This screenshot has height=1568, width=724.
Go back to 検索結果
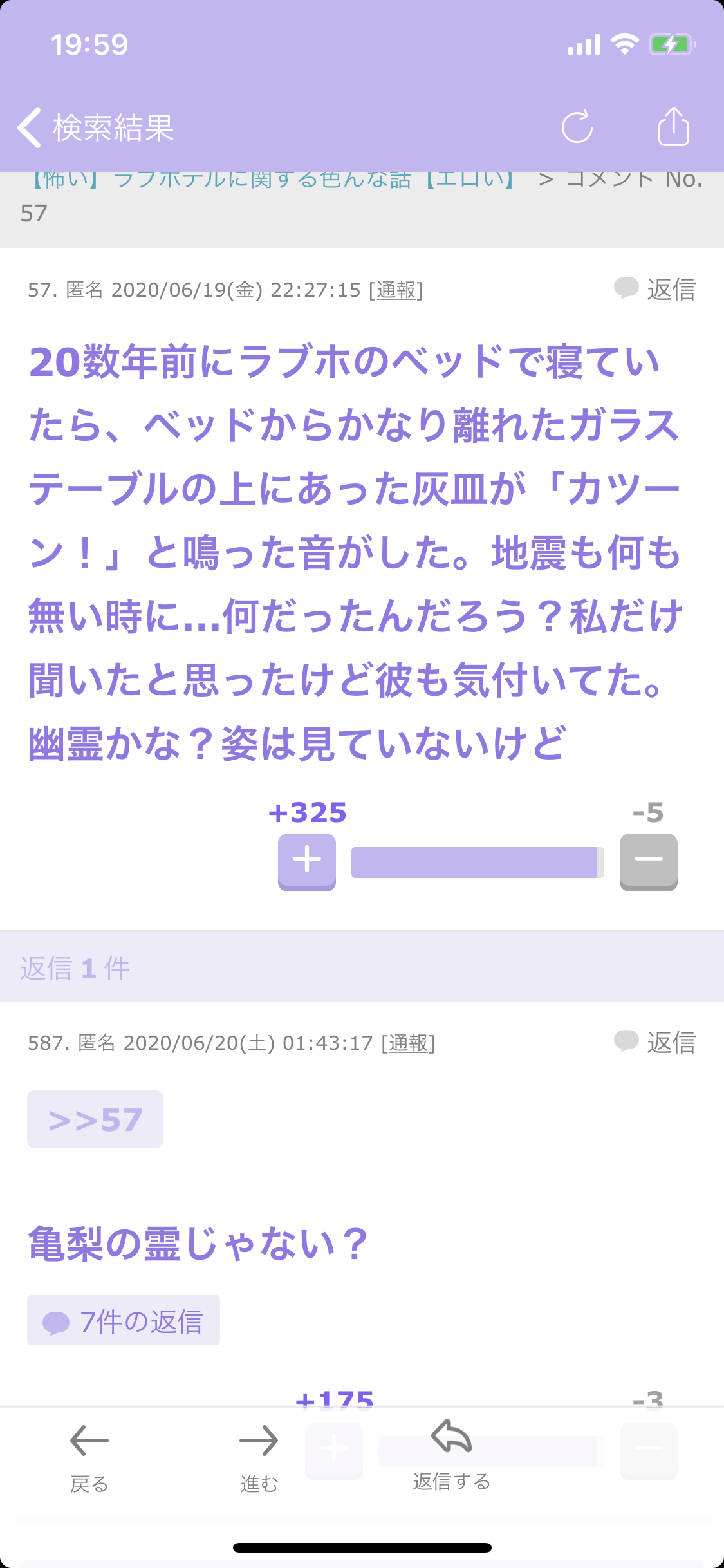(x=95, y=127)
